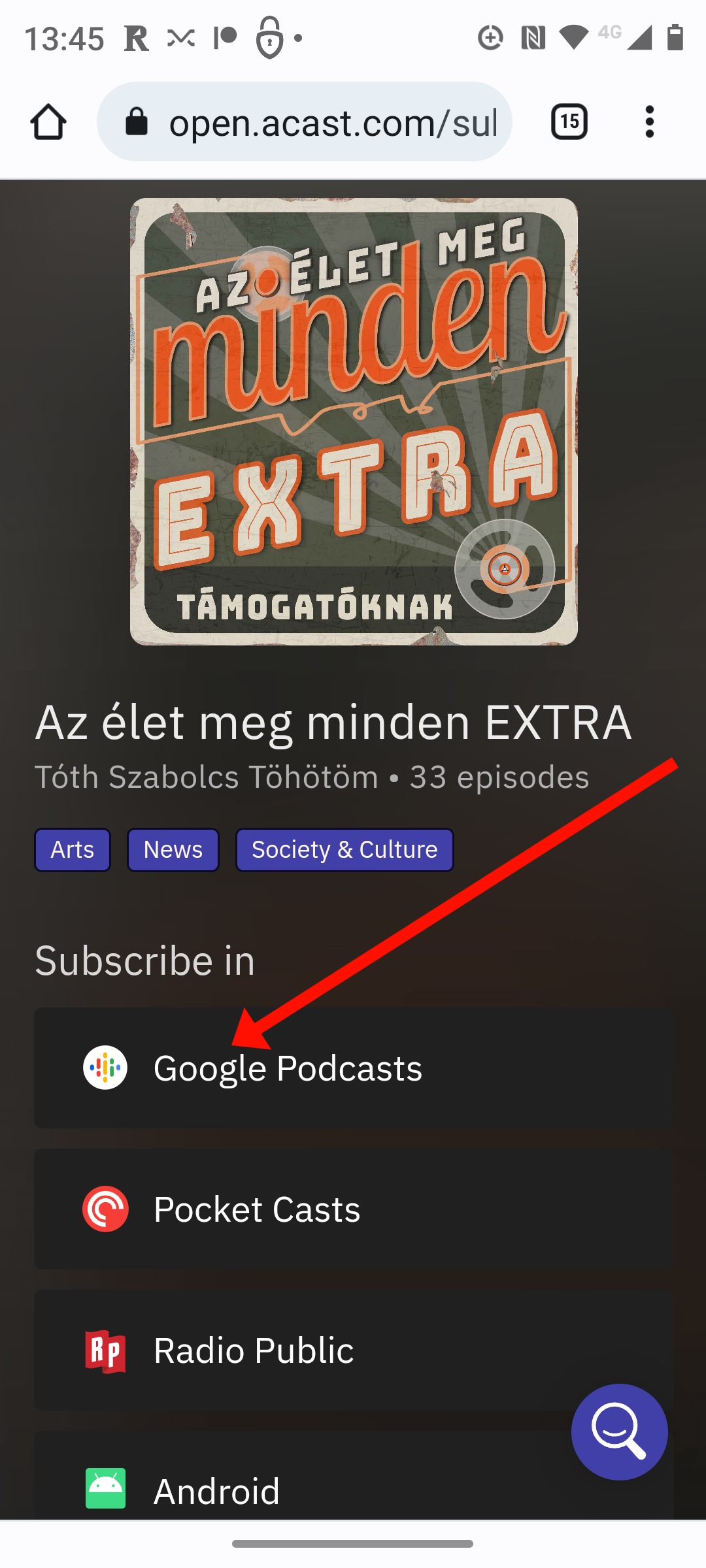Subscribe in Google Podcasts
Image resolution: width=706 pixels, height=1568 pixels.
(354, 1068)
